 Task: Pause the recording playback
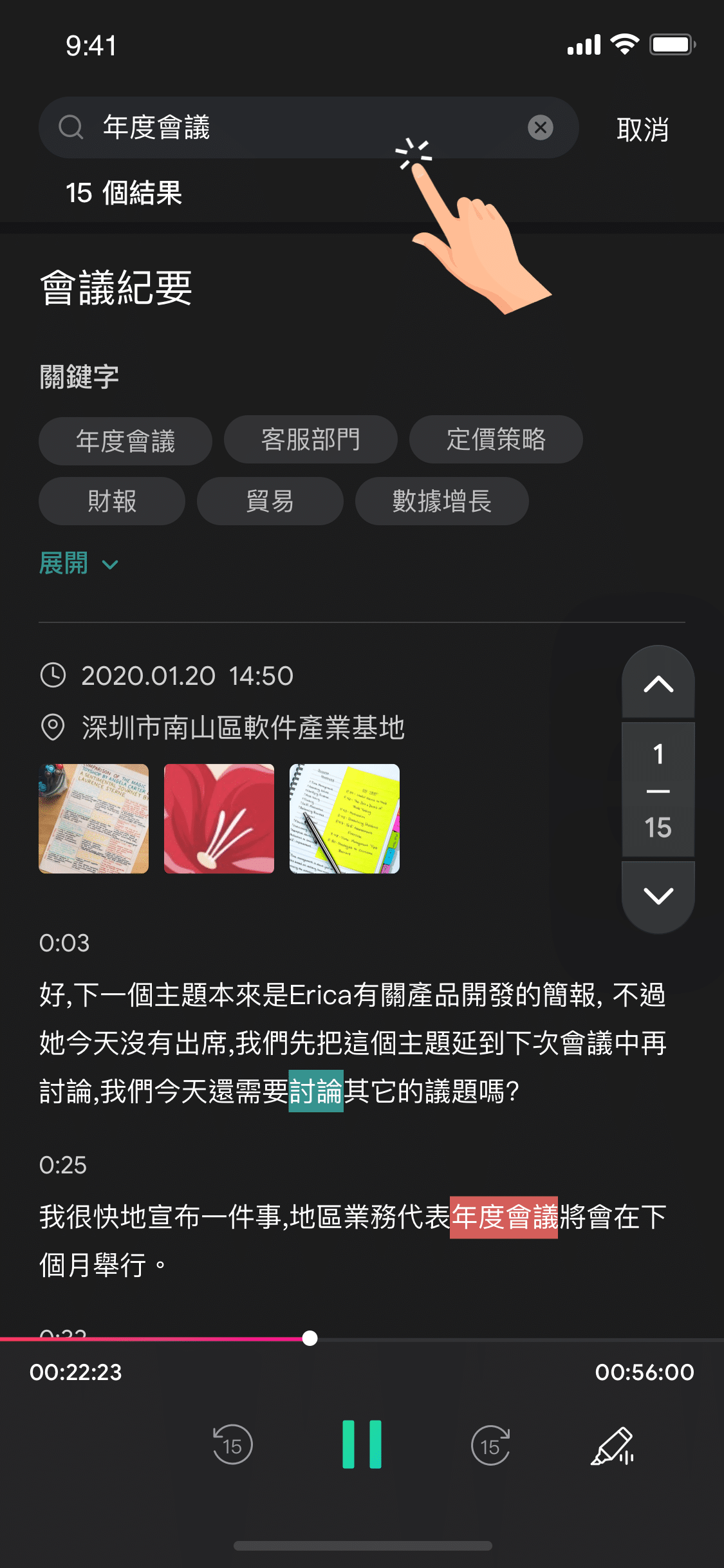tap(362, 1444)
